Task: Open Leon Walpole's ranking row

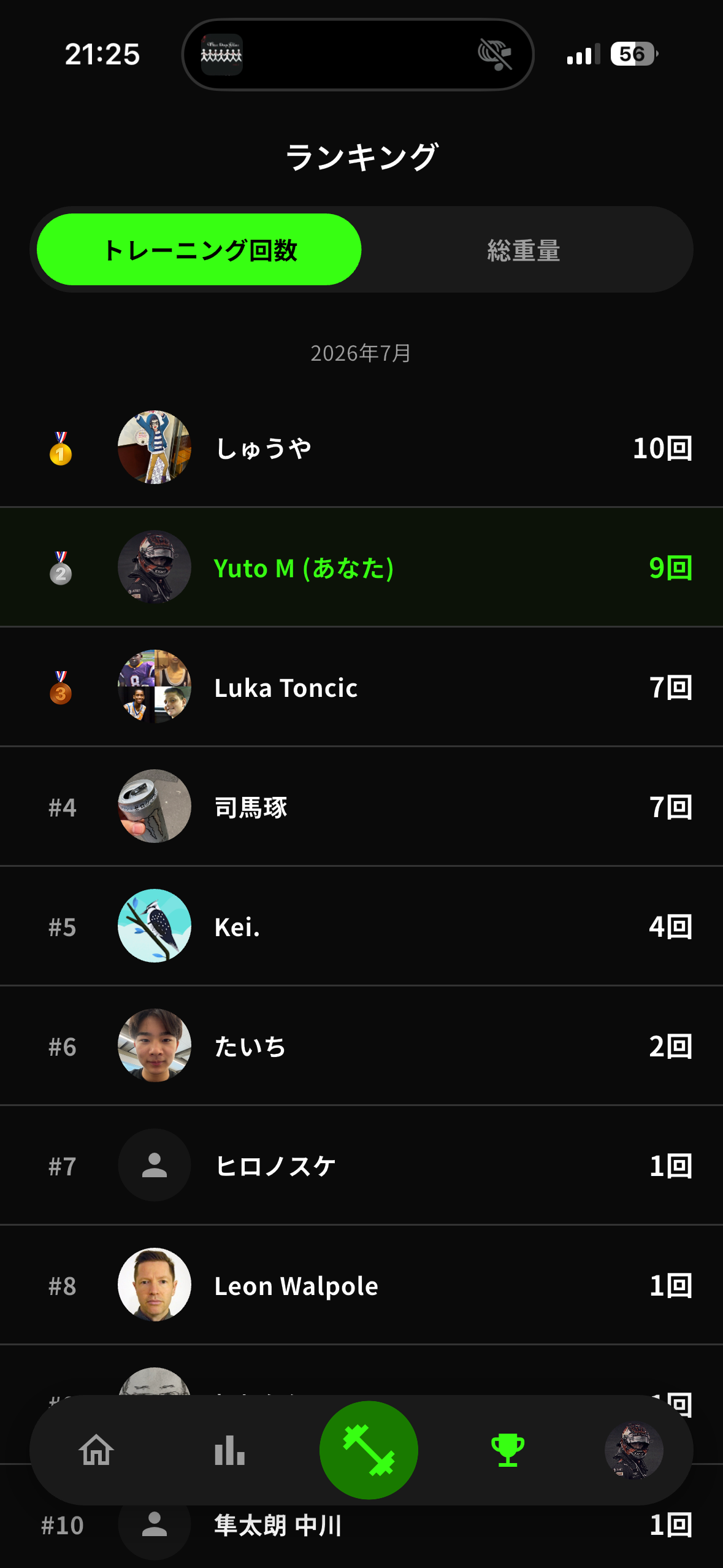Action: pos(361,1285)
